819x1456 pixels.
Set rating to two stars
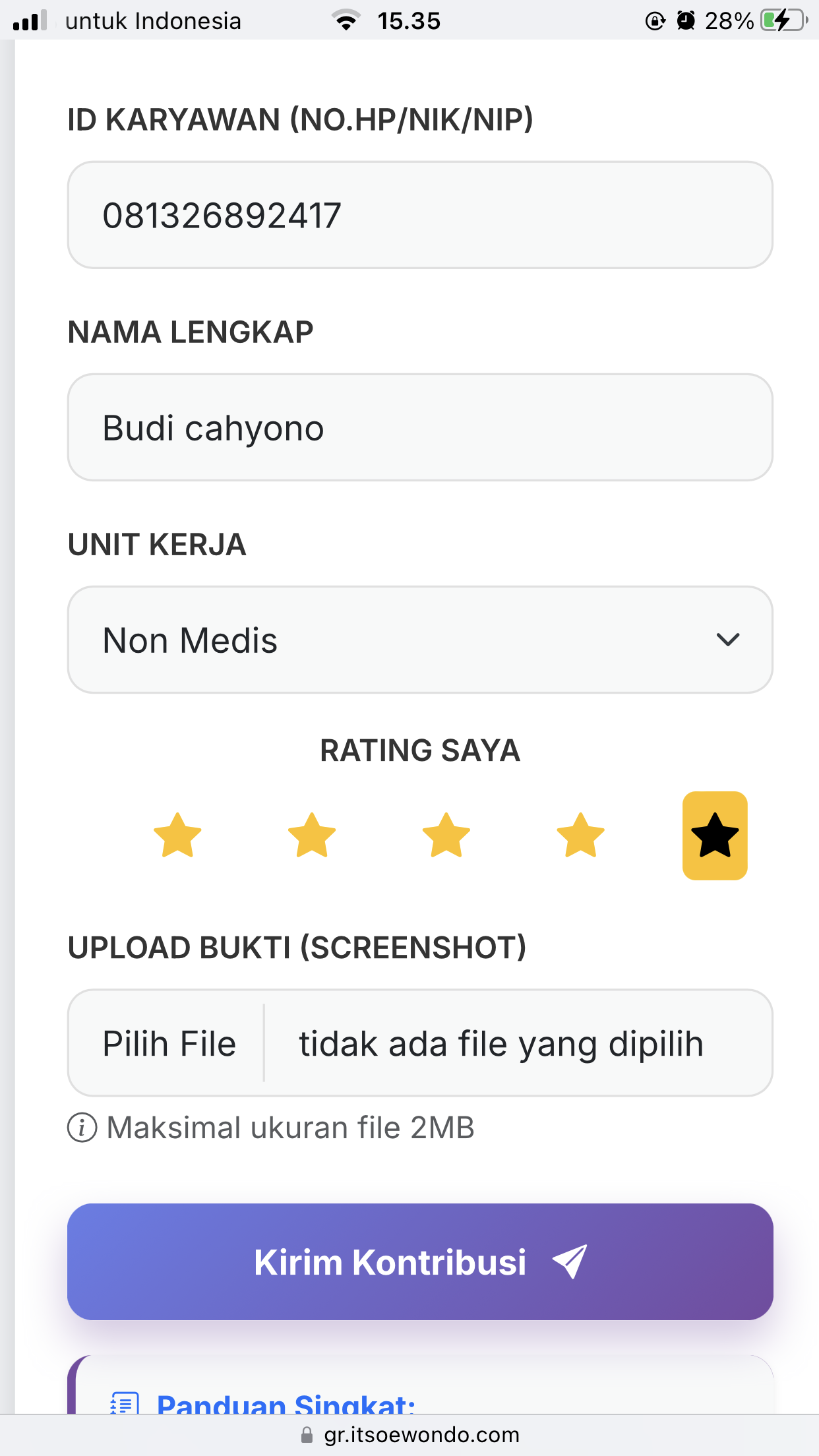[x=312, y=835]
